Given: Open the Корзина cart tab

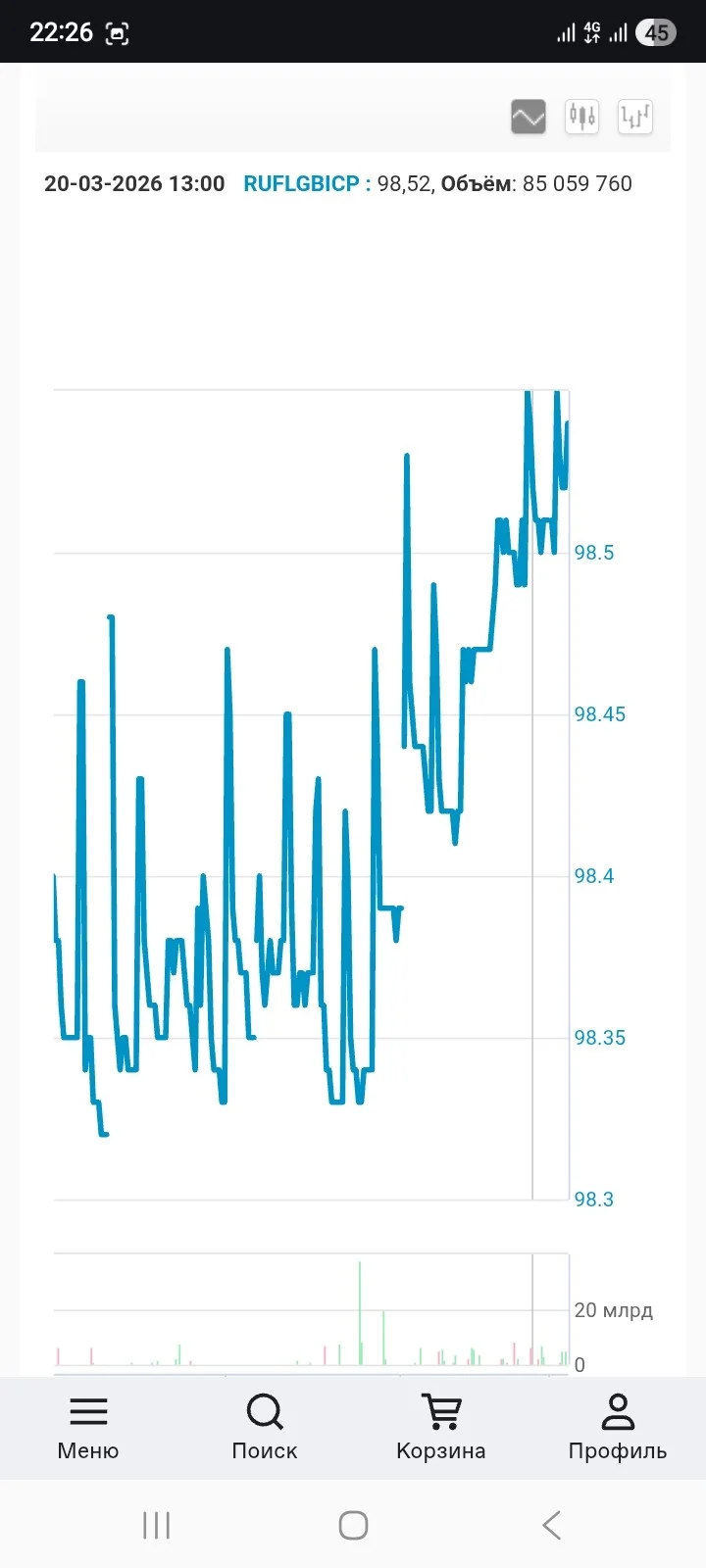Looking at the screenshot, I should click(x=441, y=1428).
